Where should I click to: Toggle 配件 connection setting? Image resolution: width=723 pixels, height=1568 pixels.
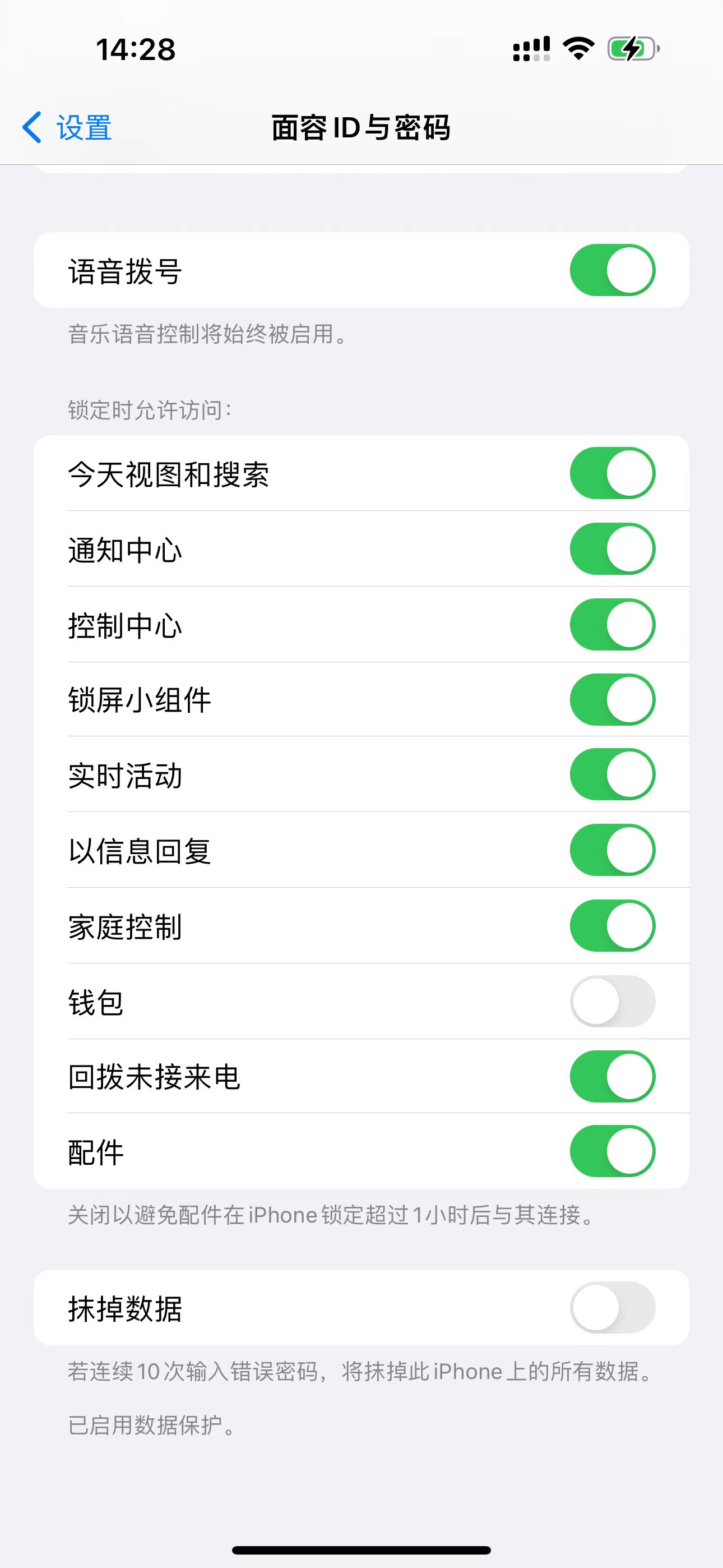click(611, 1151)
